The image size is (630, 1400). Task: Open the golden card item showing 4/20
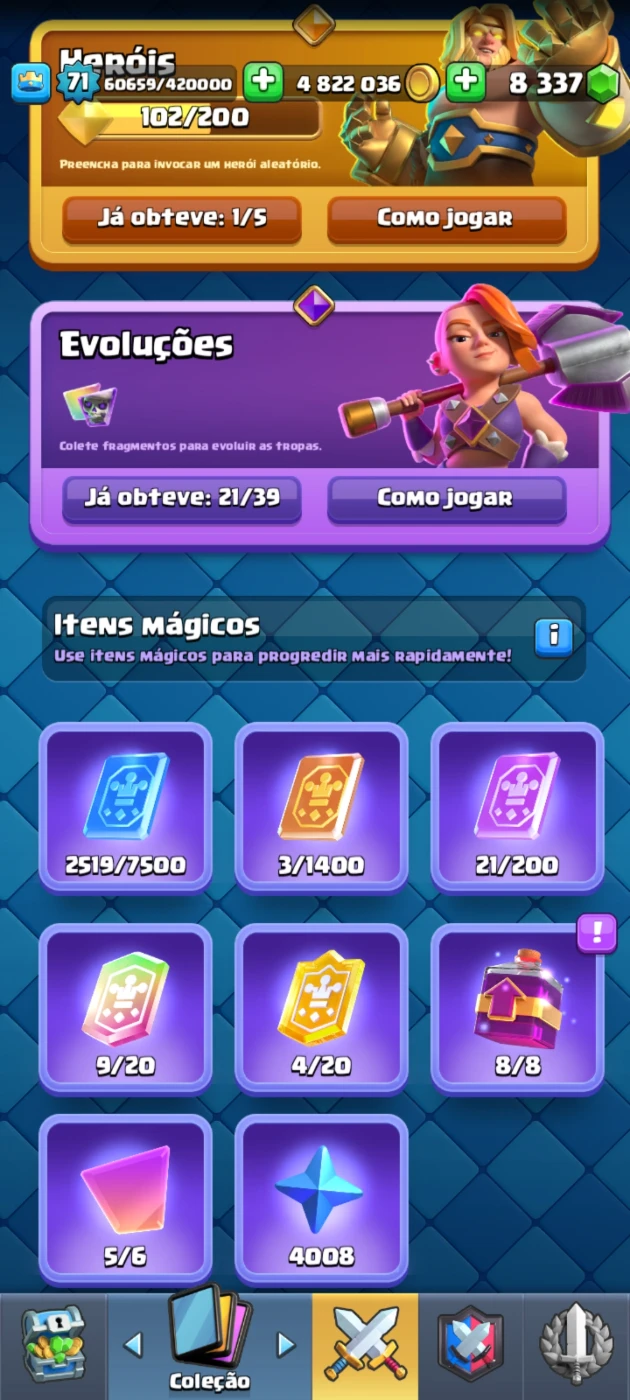pos(321,1006)
